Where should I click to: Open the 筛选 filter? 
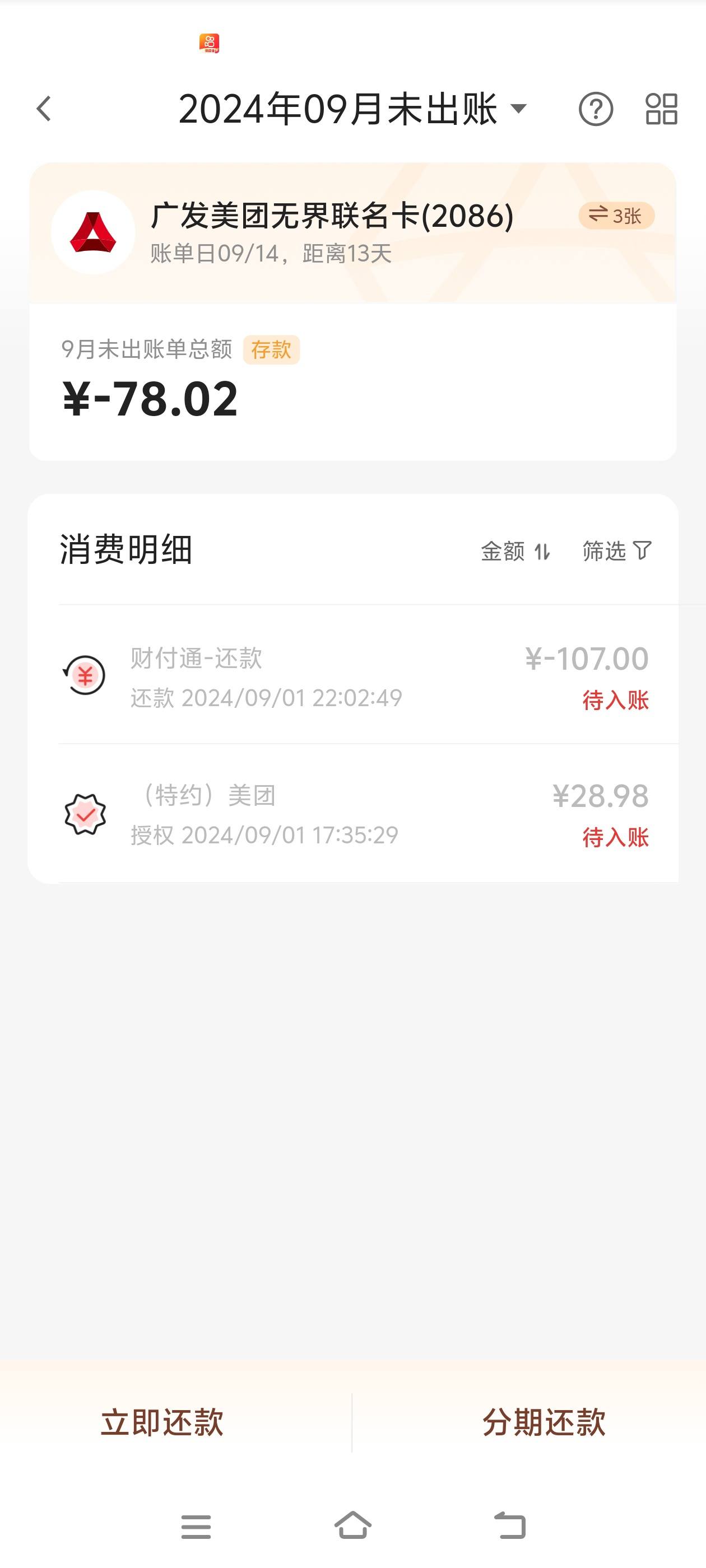pos(617,551)
